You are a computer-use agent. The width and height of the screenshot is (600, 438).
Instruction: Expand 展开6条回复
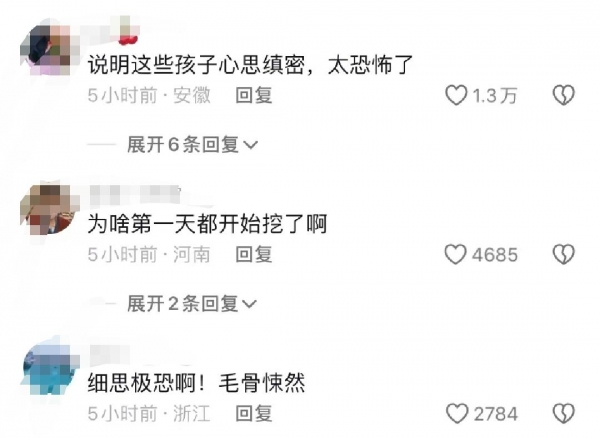(x=192, y=145)
